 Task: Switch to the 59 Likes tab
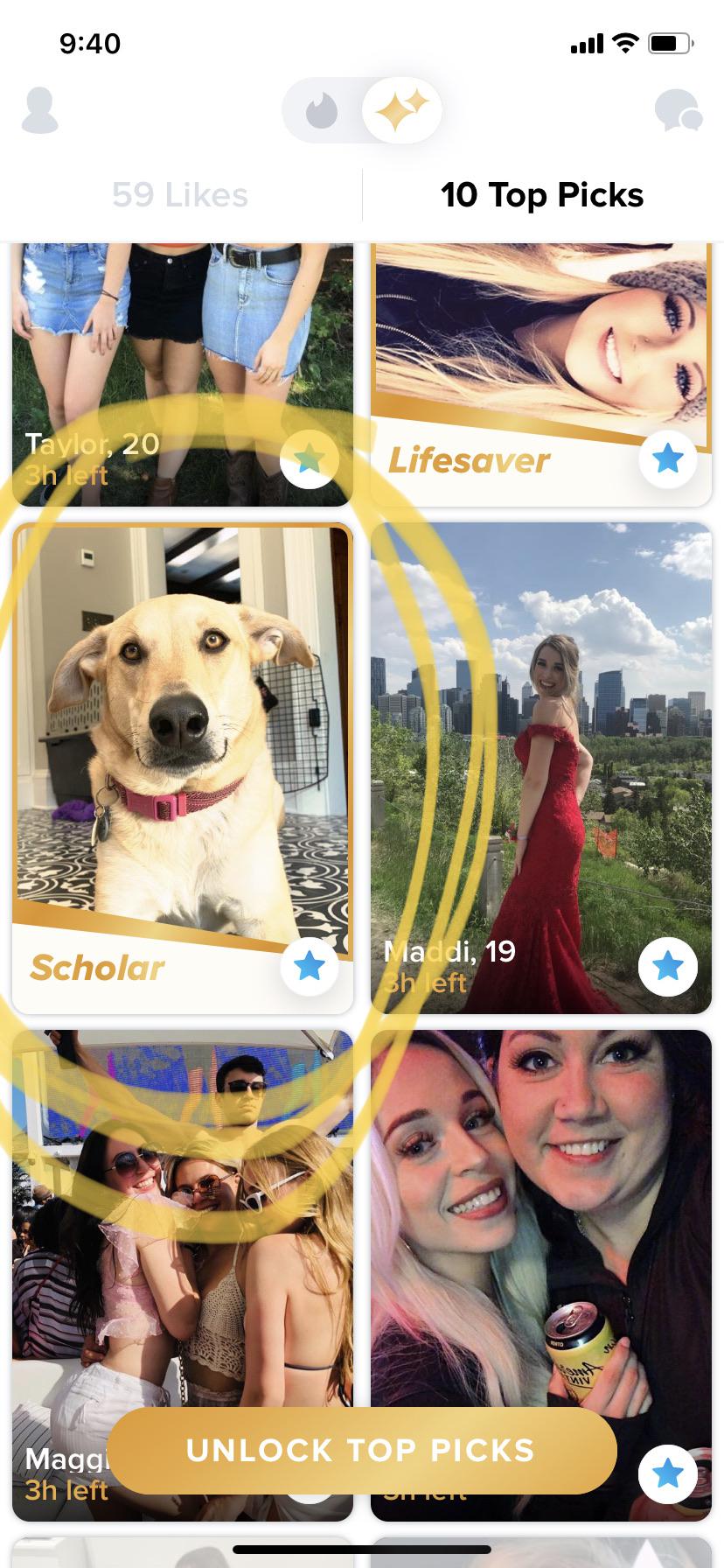point(180,195)
